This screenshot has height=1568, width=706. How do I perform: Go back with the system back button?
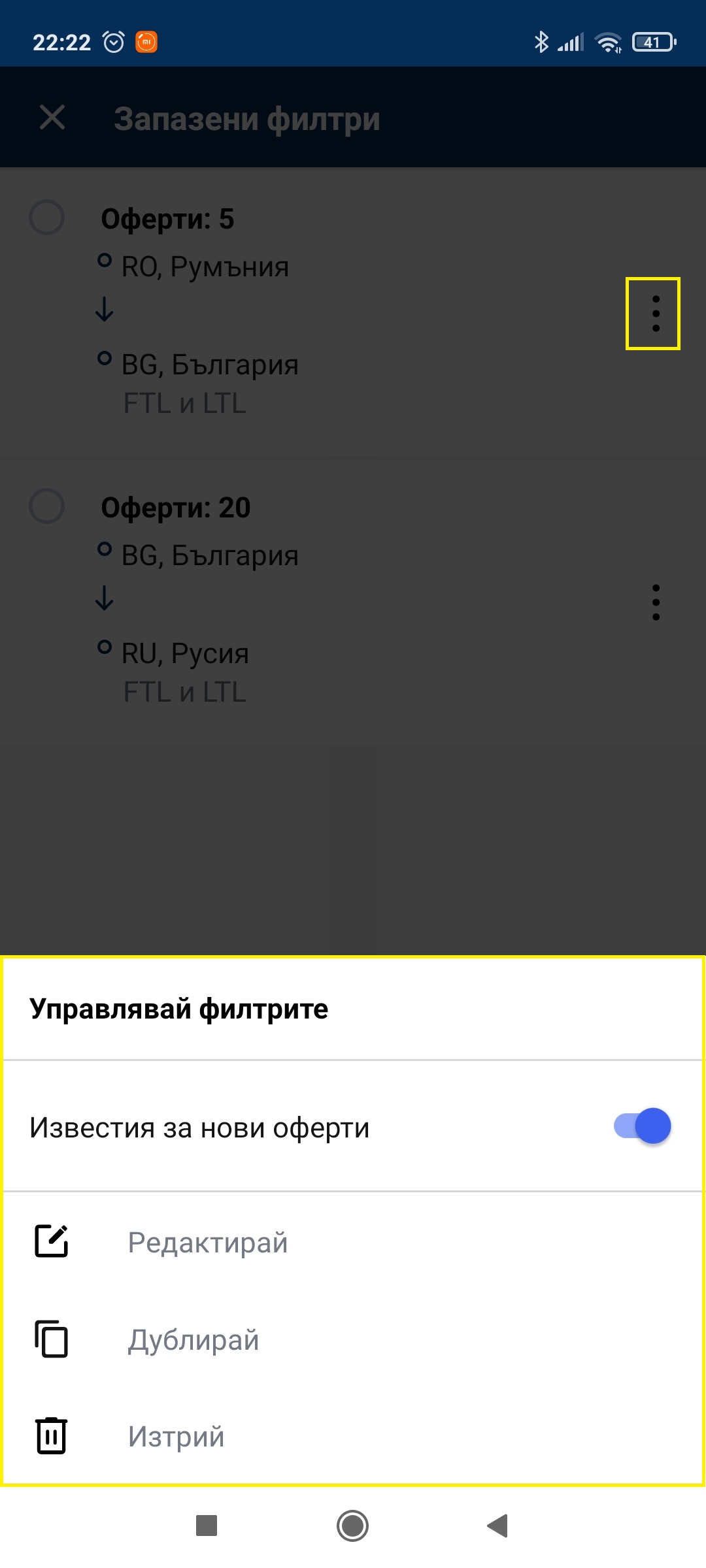point(498,1526)
